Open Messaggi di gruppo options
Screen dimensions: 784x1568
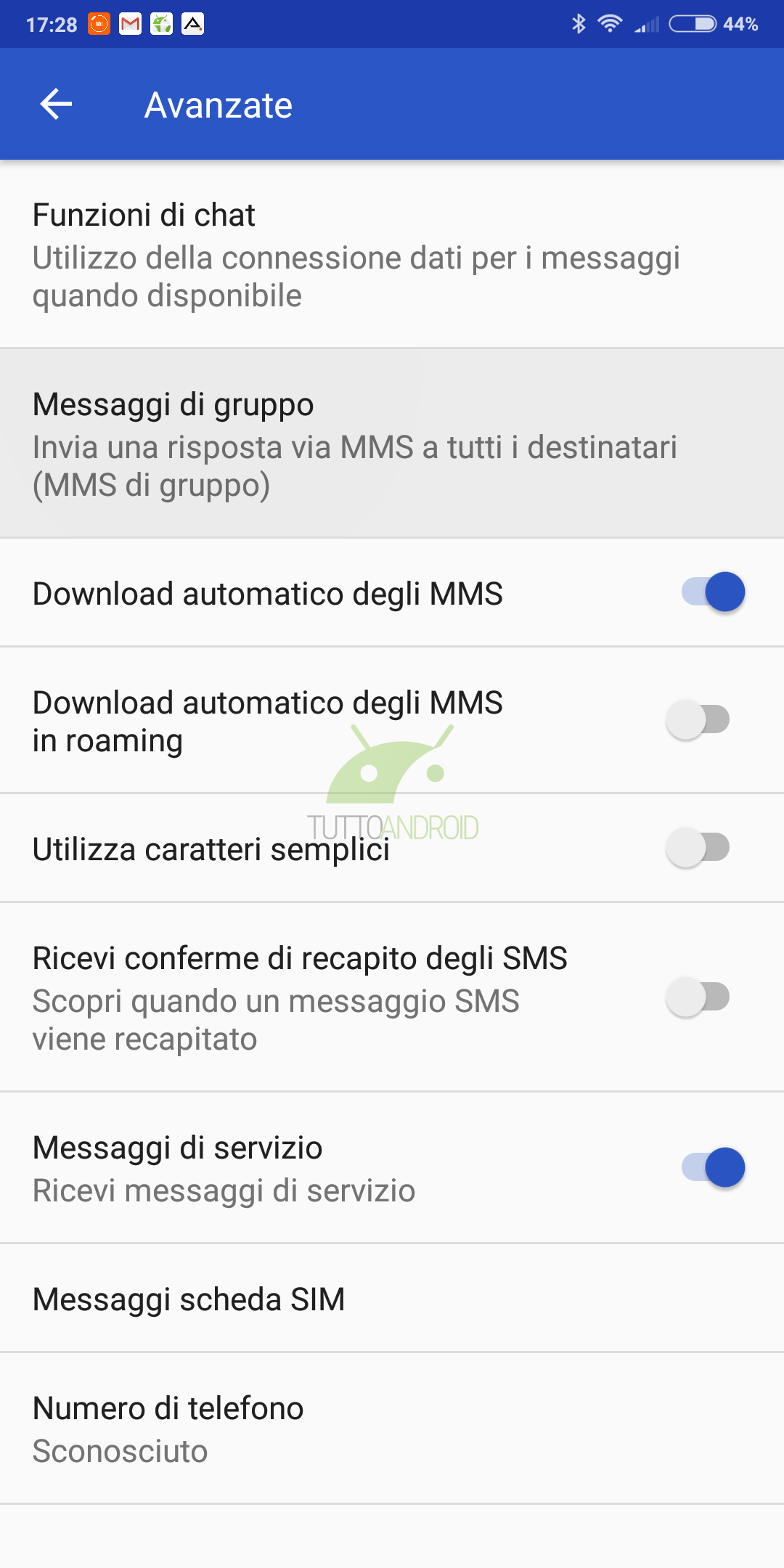392,444
